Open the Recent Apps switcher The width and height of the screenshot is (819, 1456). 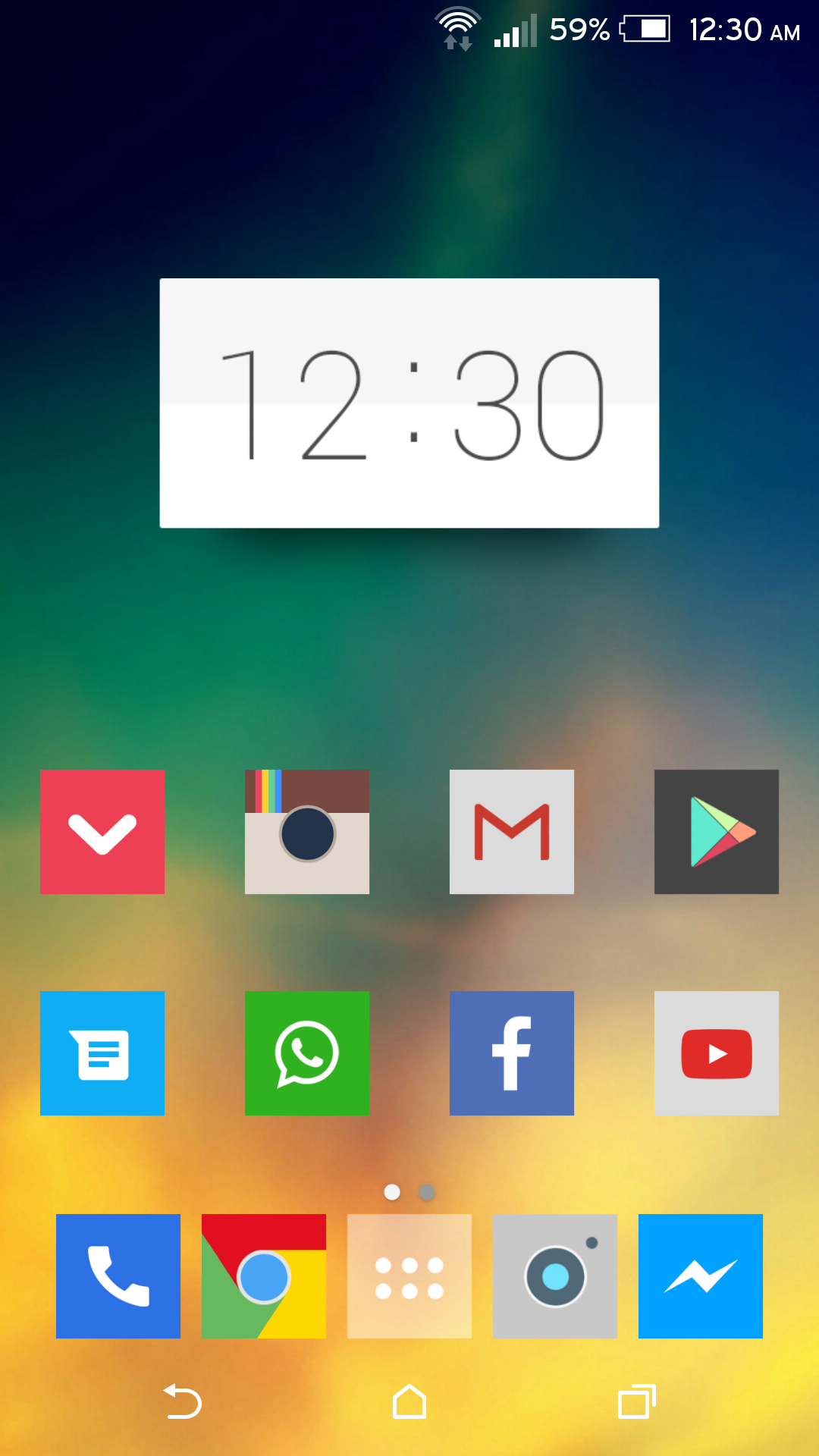635,1401
